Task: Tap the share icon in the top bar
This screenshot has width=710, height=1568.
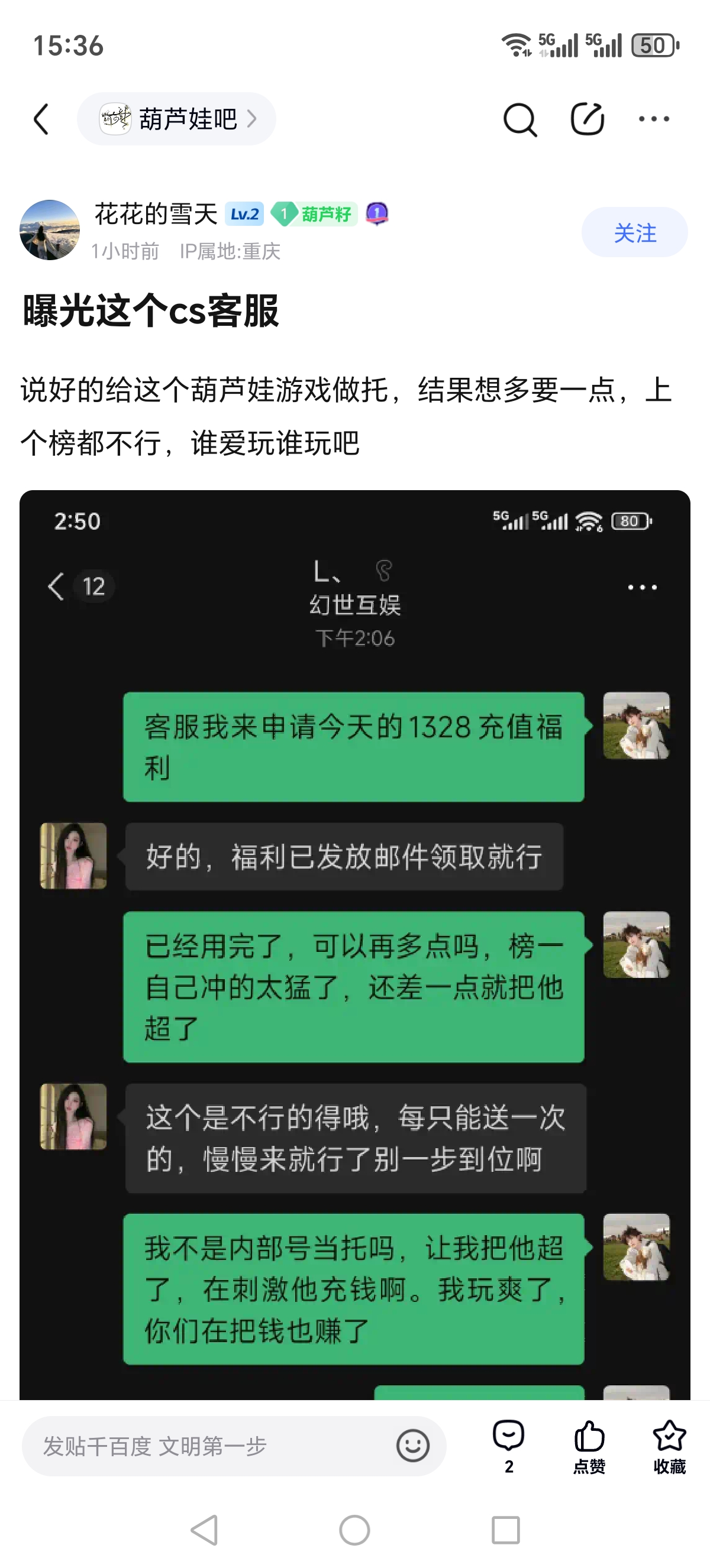Action: (x=587, y=119)
